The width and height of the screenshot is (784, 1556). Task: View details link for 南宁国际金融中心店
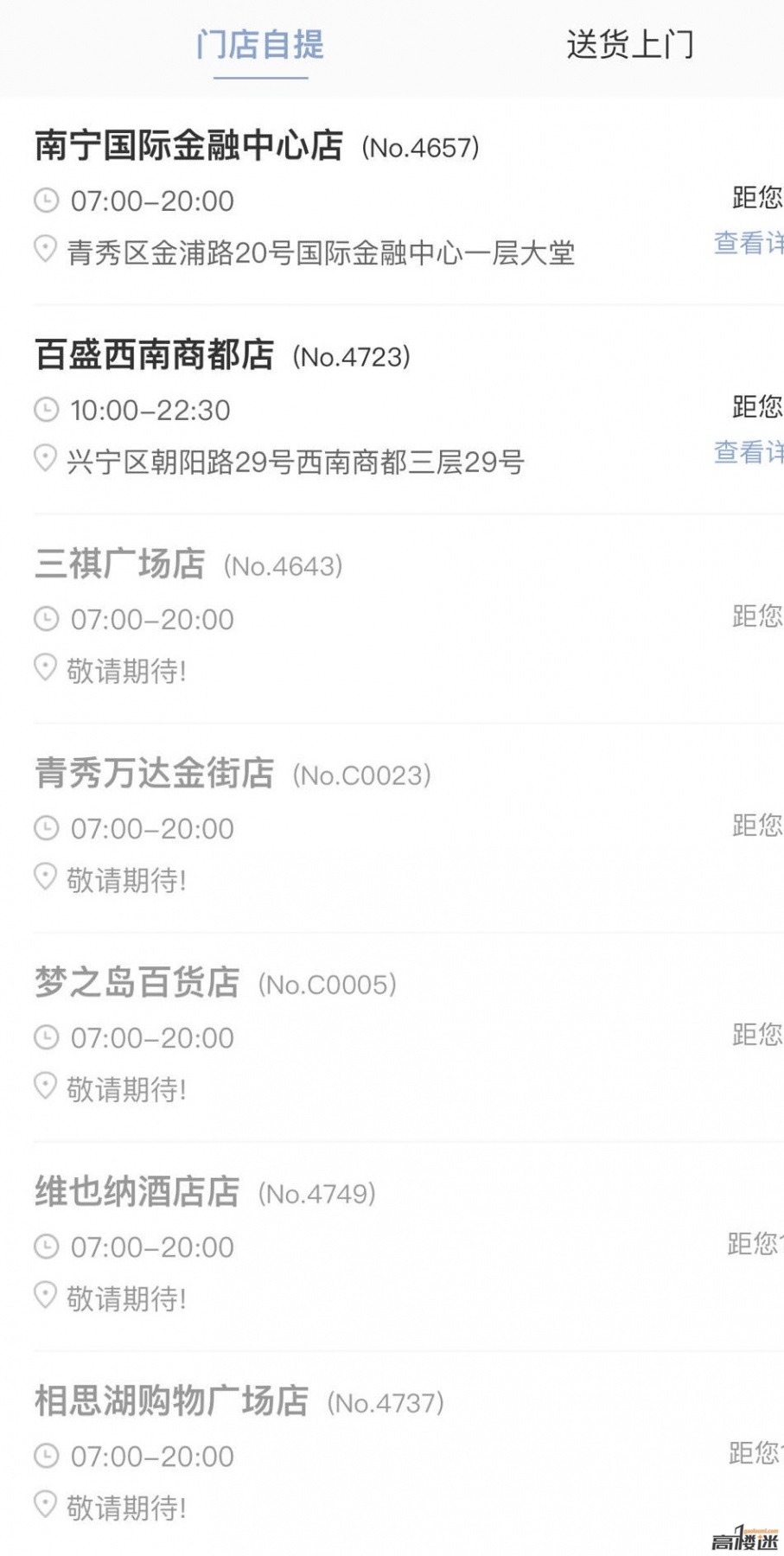(x=749, y=243)
